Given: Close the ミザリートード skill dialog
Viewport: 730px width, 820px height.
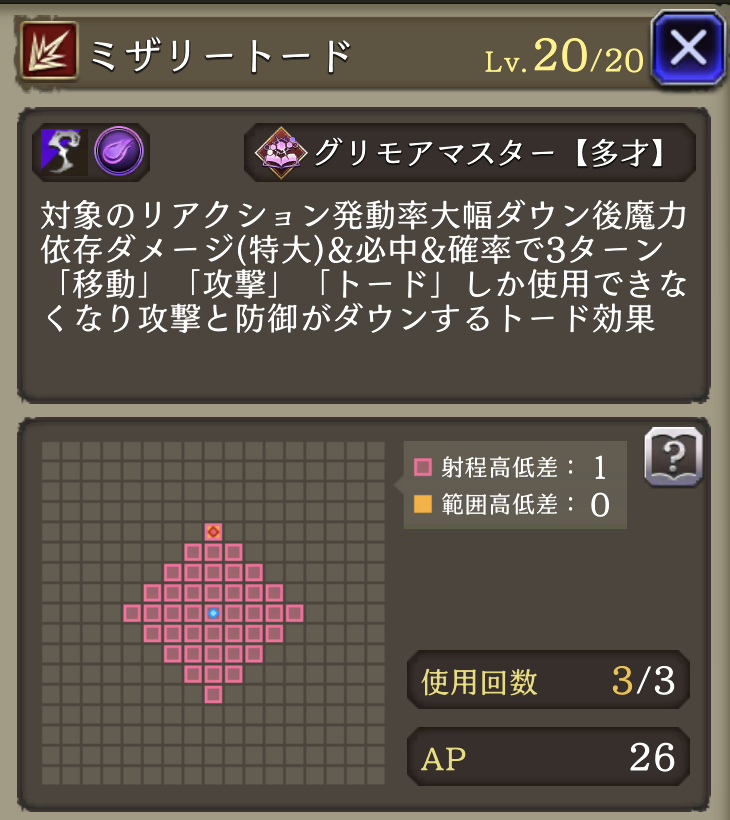Looking at the screenshot, I should click(687, 49).
